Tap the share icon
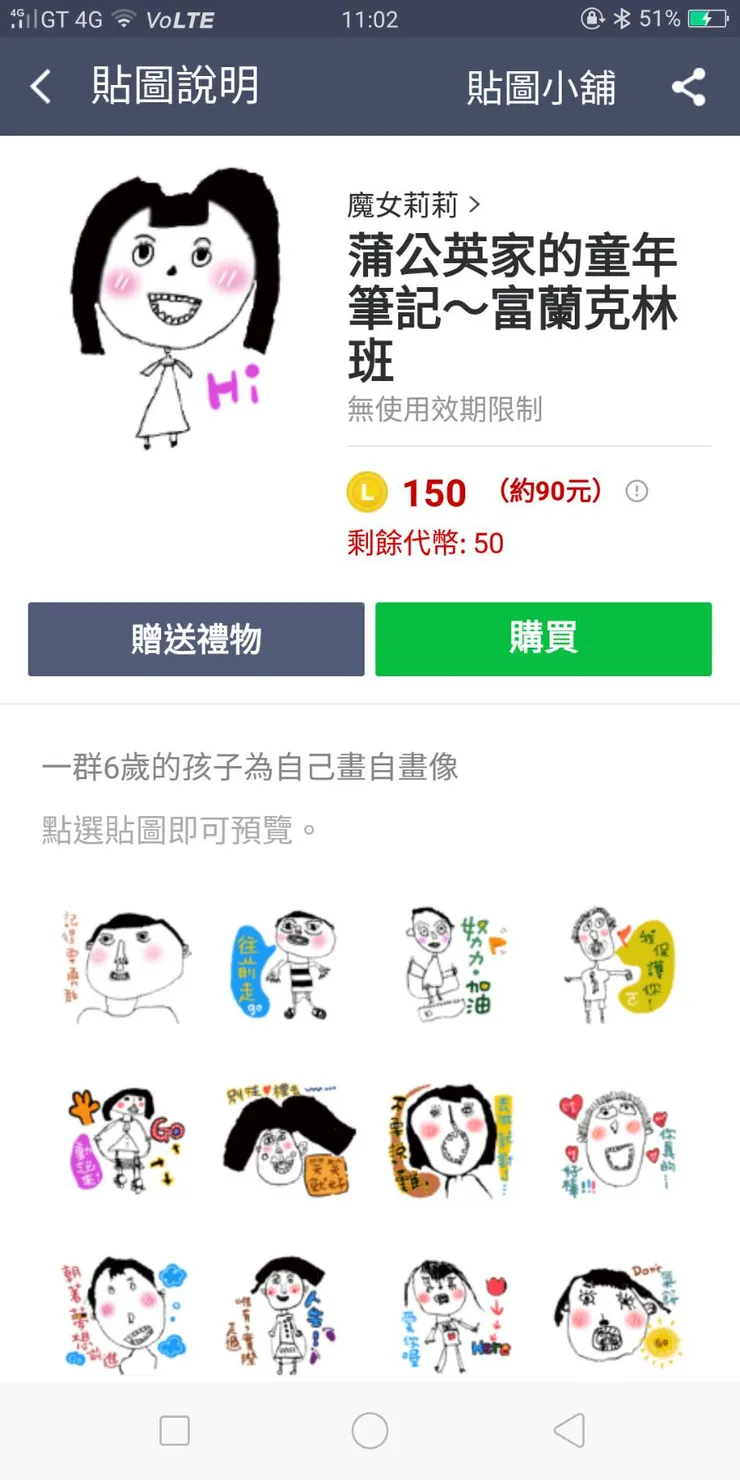This screenshot has width=740, height=1480. pos(689,87)
